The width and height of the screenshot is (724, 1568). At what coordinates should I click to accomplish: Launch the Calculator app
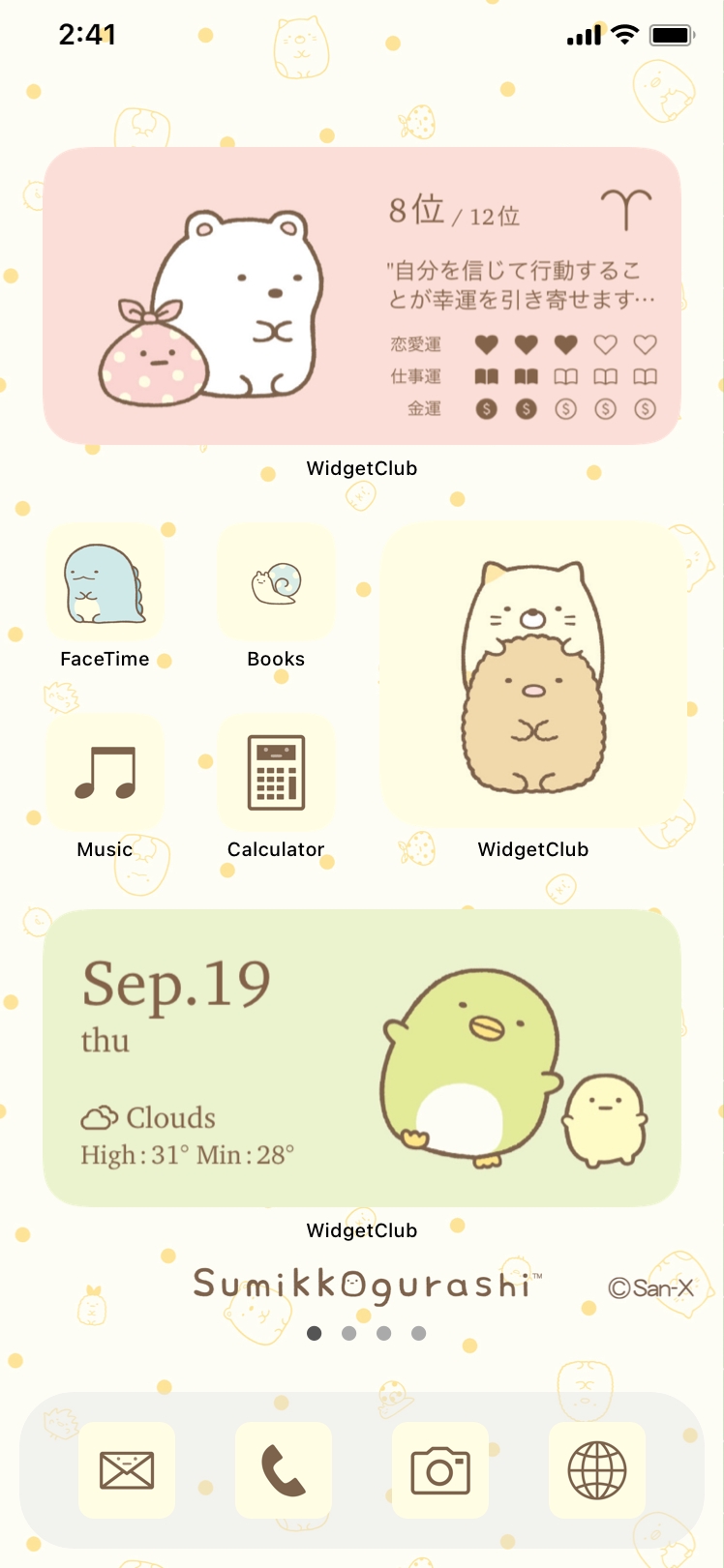[x=276, y=773]
